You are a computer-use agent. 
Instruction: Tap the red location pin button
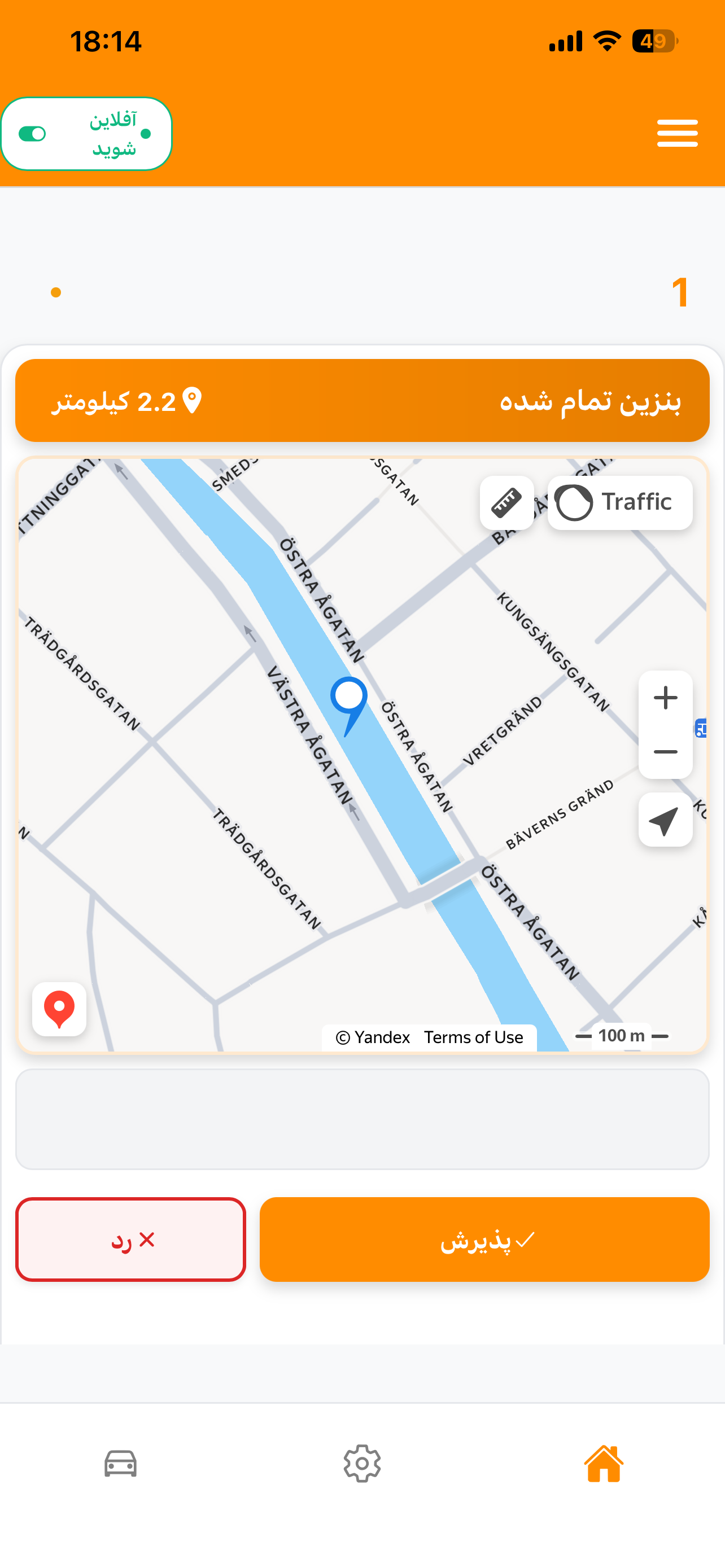click(59, 1009)
